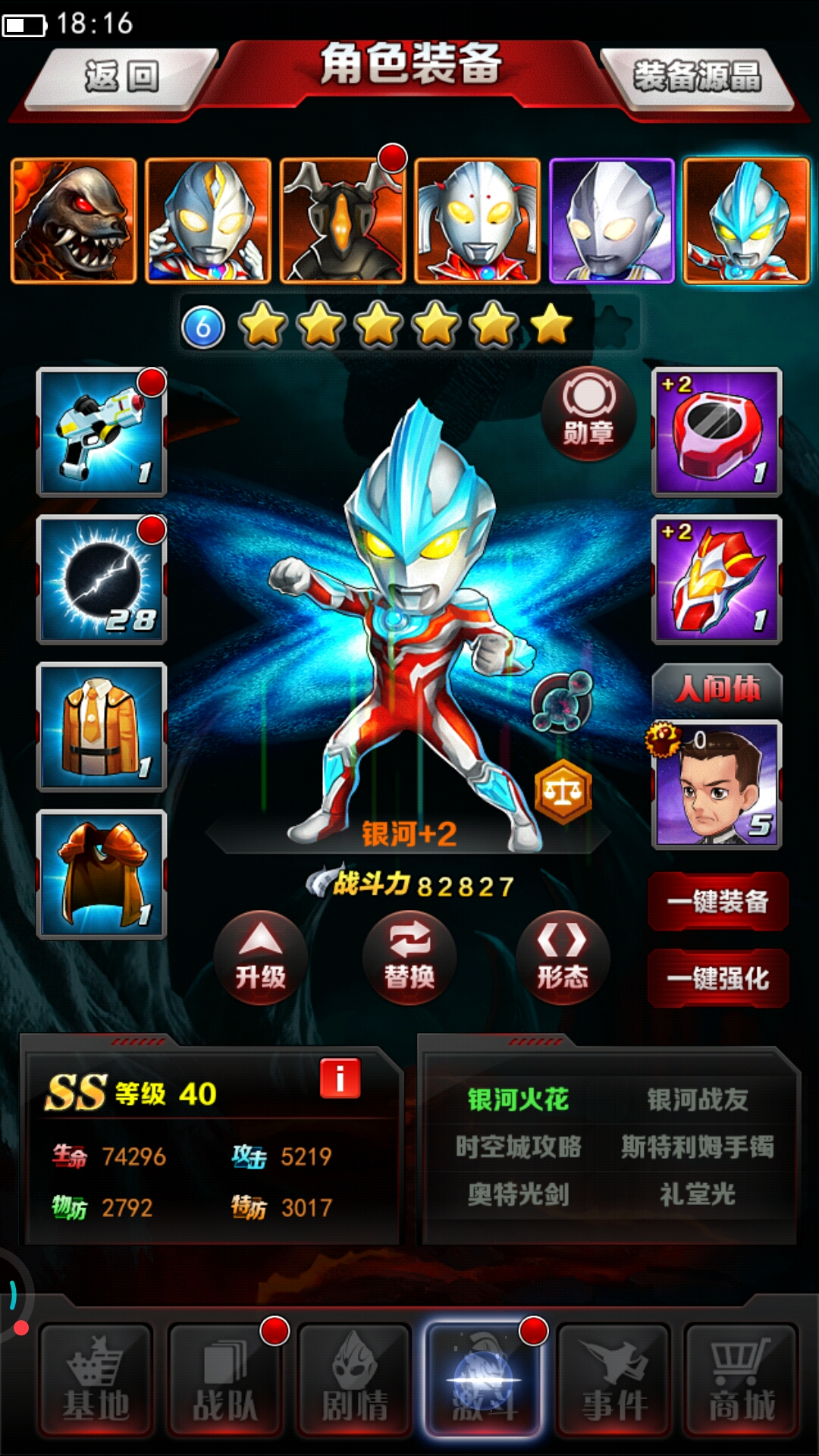The width and height of the screenshot is (819, 1456).
Task: Tap 一键装备 to auto-equip
Action: (717, 902)
